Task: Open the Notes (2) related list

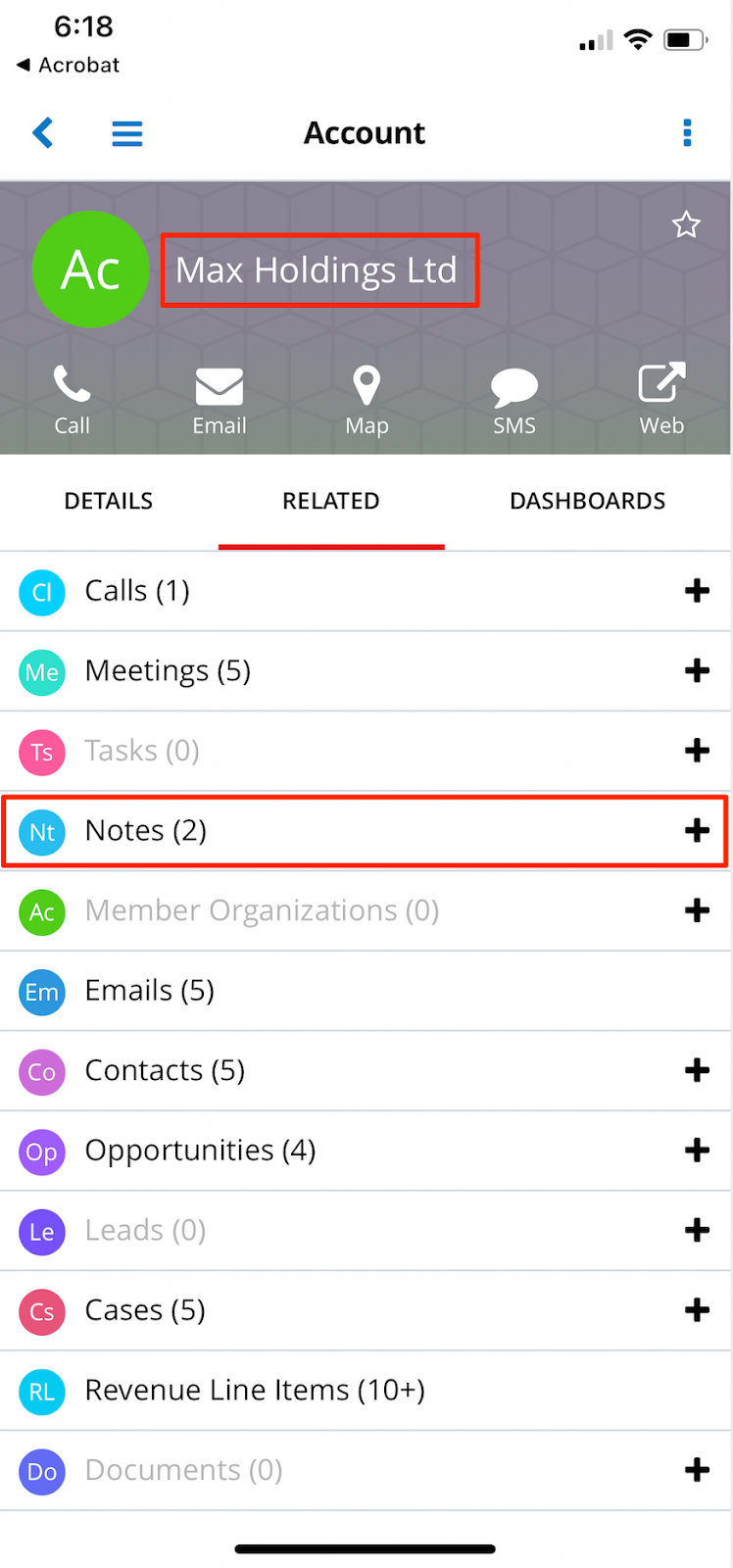Action: tap(146, 831)
